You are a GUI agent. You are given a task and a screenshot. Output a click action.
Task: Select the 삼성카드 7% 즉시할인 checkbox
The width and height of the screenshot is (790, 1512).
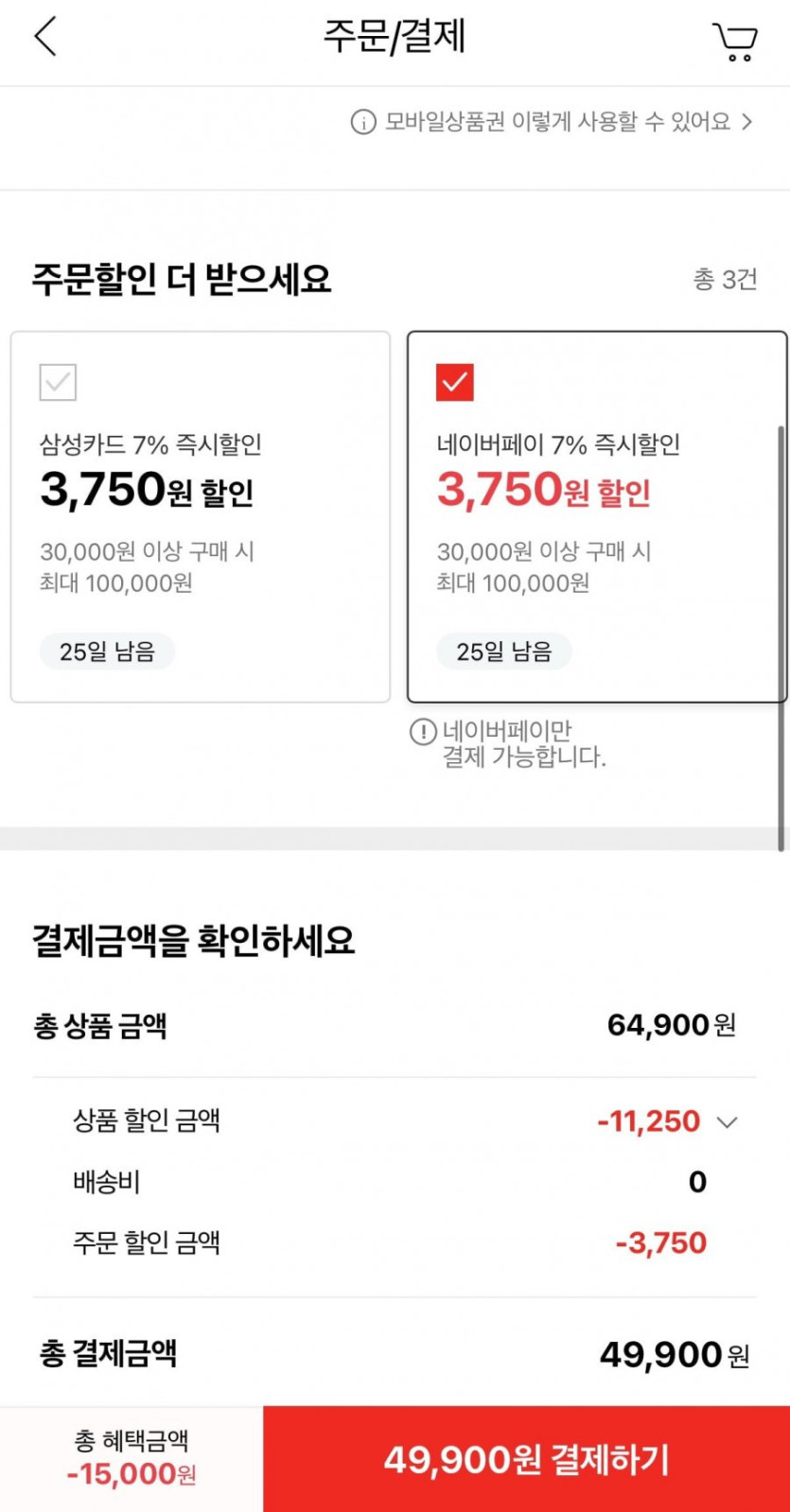click(x=58, y=383)
